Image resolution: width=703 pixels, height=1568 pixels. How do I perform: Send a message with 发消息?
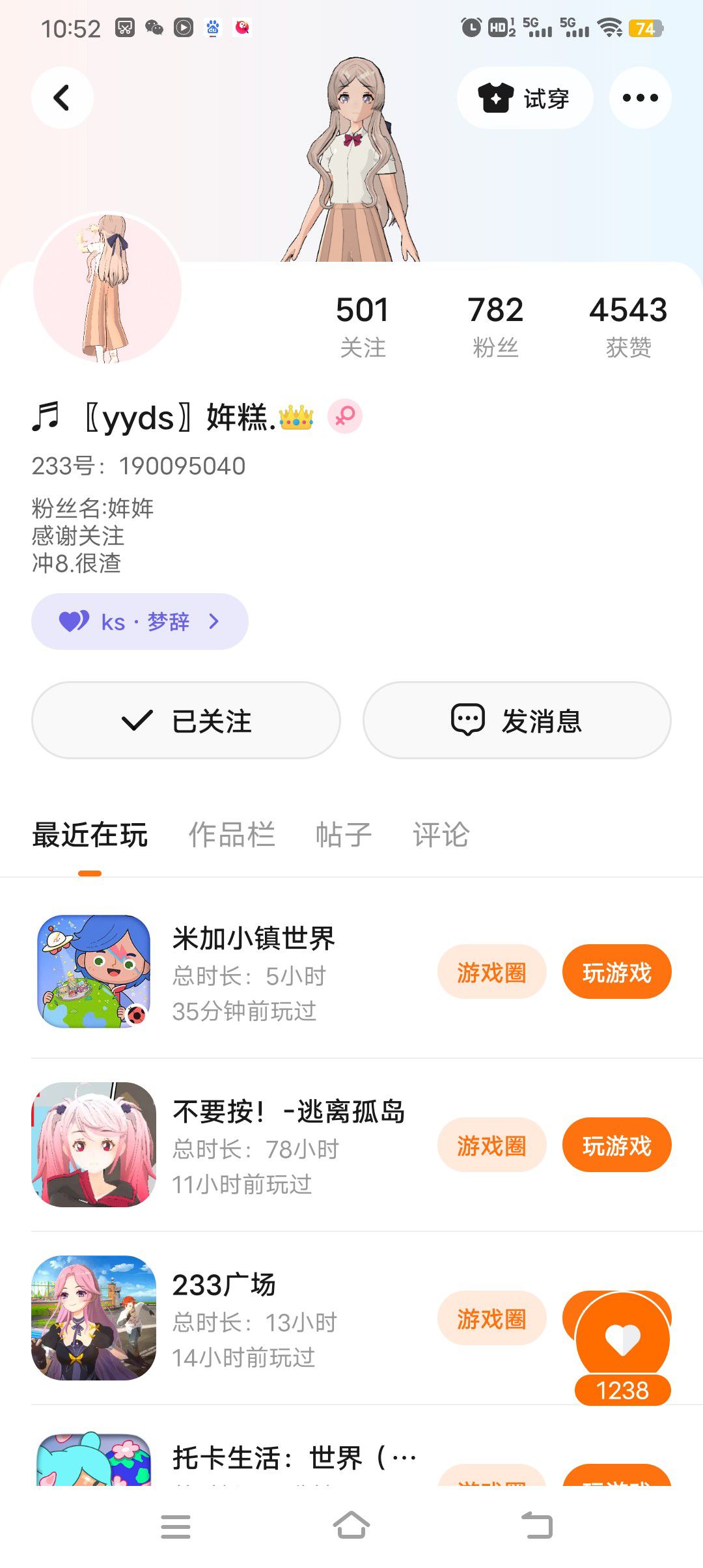coord(517,720)
